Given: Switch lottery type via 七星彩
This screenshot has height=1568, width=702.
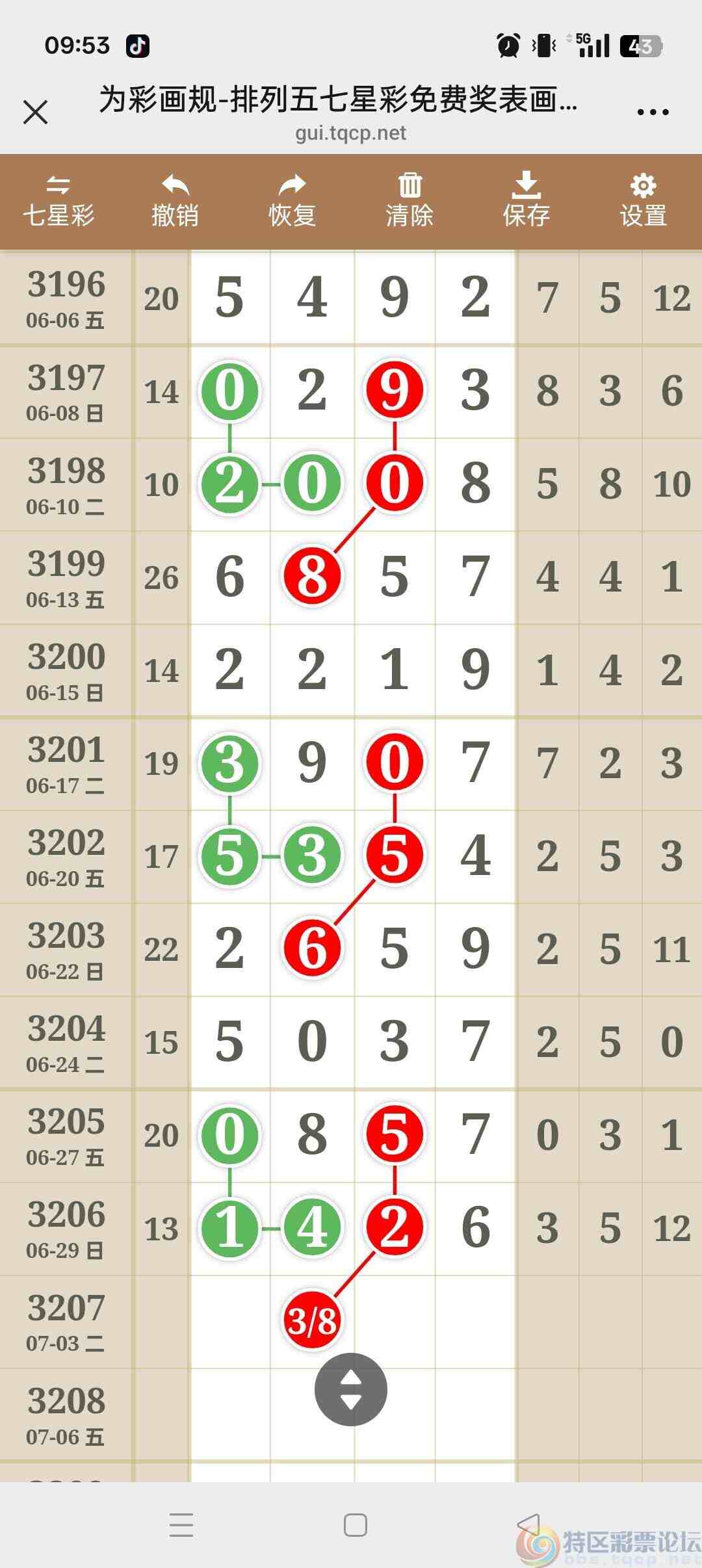Looking at the screenshot, I should pyautogui.click(x=58, y=202).
